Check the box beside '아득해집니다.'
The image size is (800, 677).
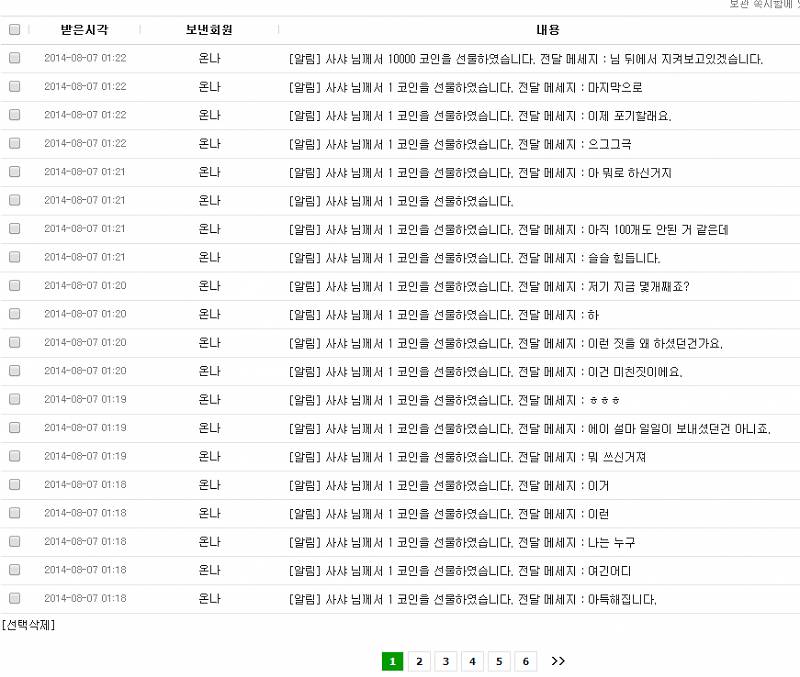14,598
